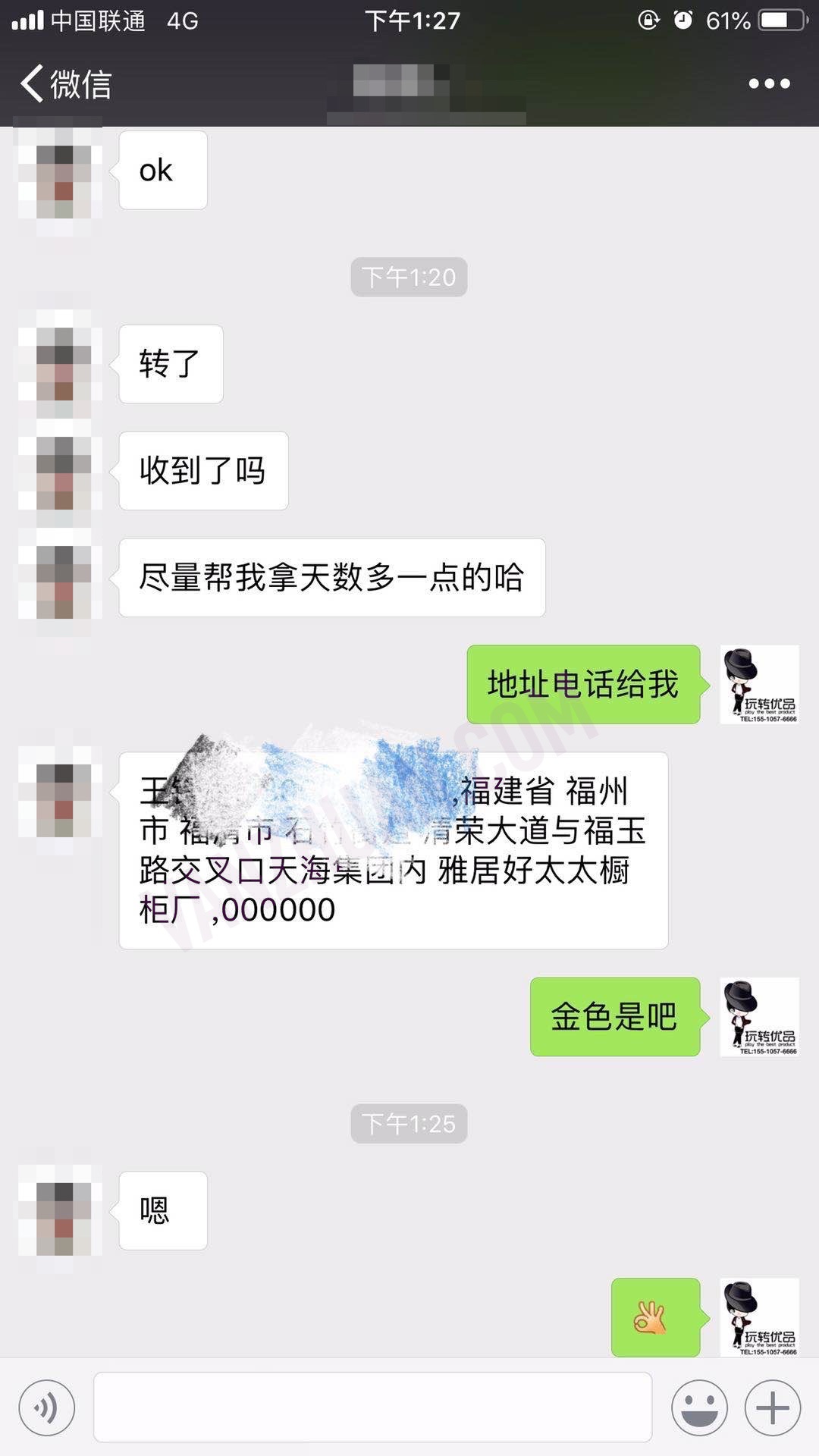Focus the message text field
The image size is (819, 1456).
[372, 1407]
